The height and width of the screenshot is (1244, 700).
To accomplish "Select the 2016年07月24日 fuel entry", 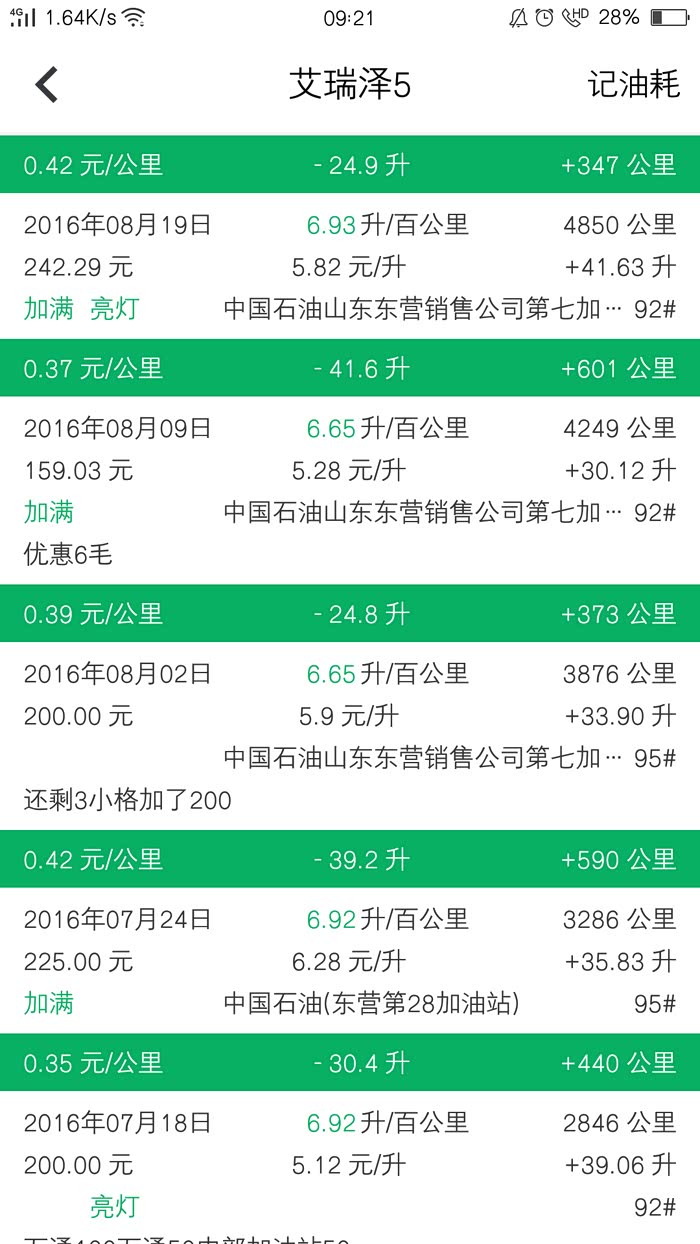I will tap(350, 960).
